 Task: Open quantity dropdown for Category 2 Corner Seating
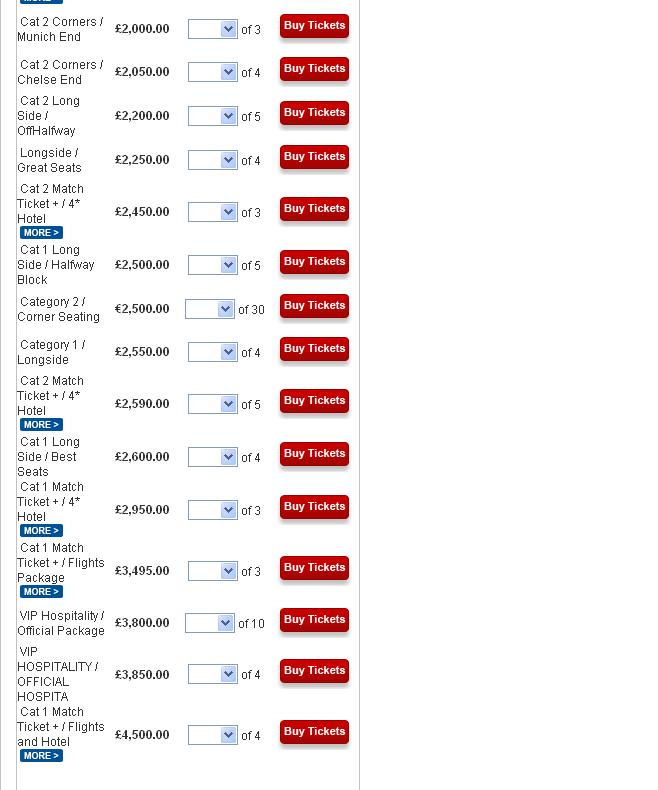click(x=210, y=309)
